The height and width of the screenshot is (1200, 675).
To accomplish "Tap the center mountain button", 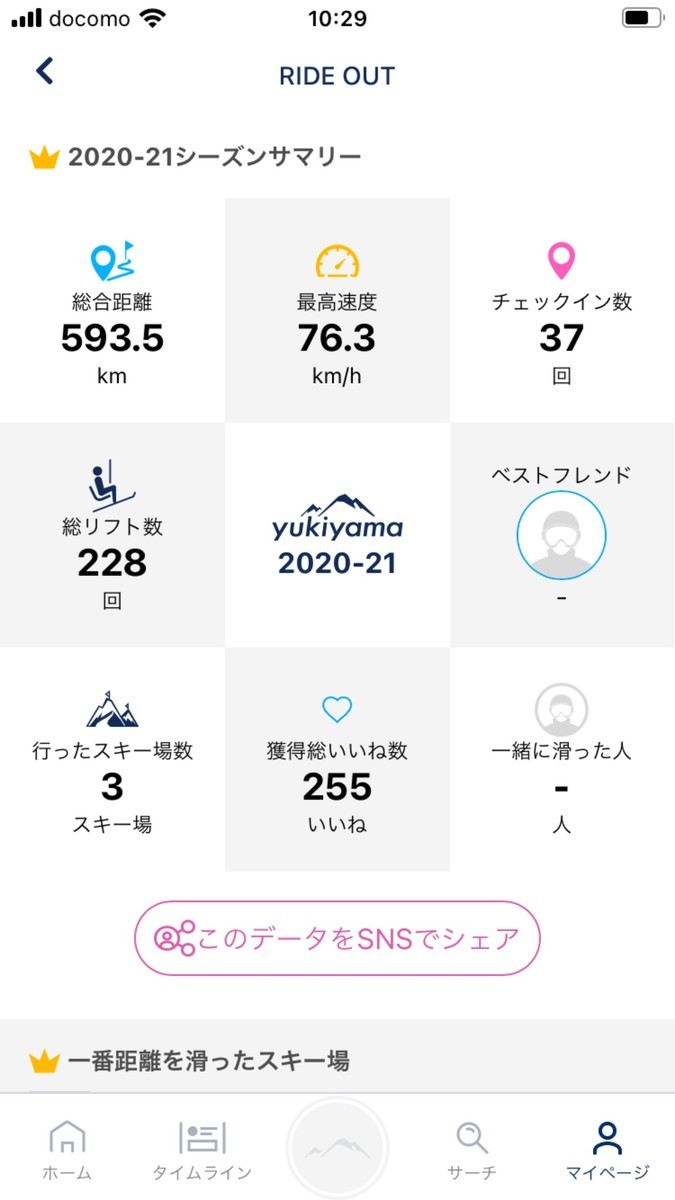I will coord(337,1148).
